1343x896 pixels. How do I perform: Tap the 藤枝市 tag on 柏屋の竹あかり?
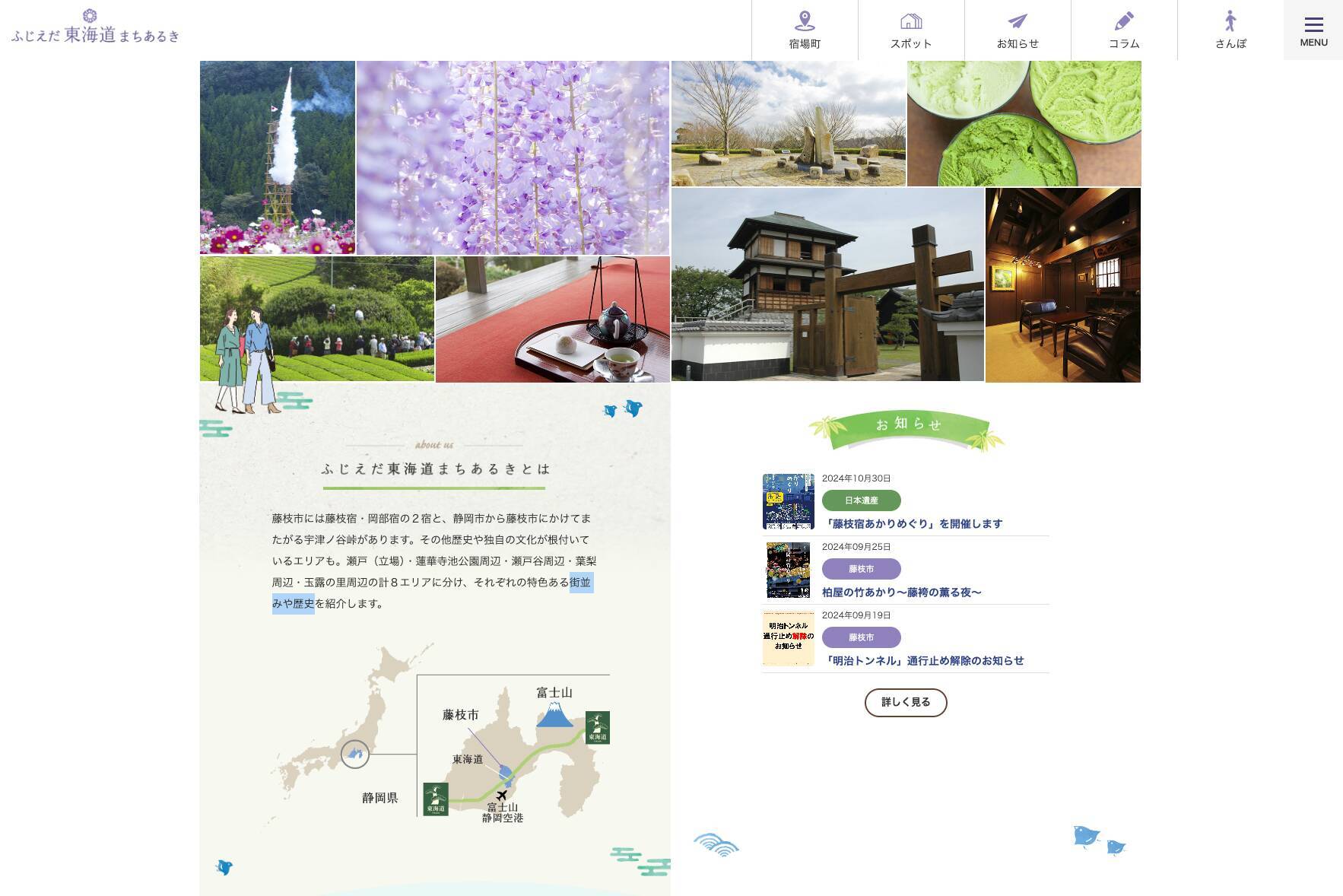tap(861, 569)
